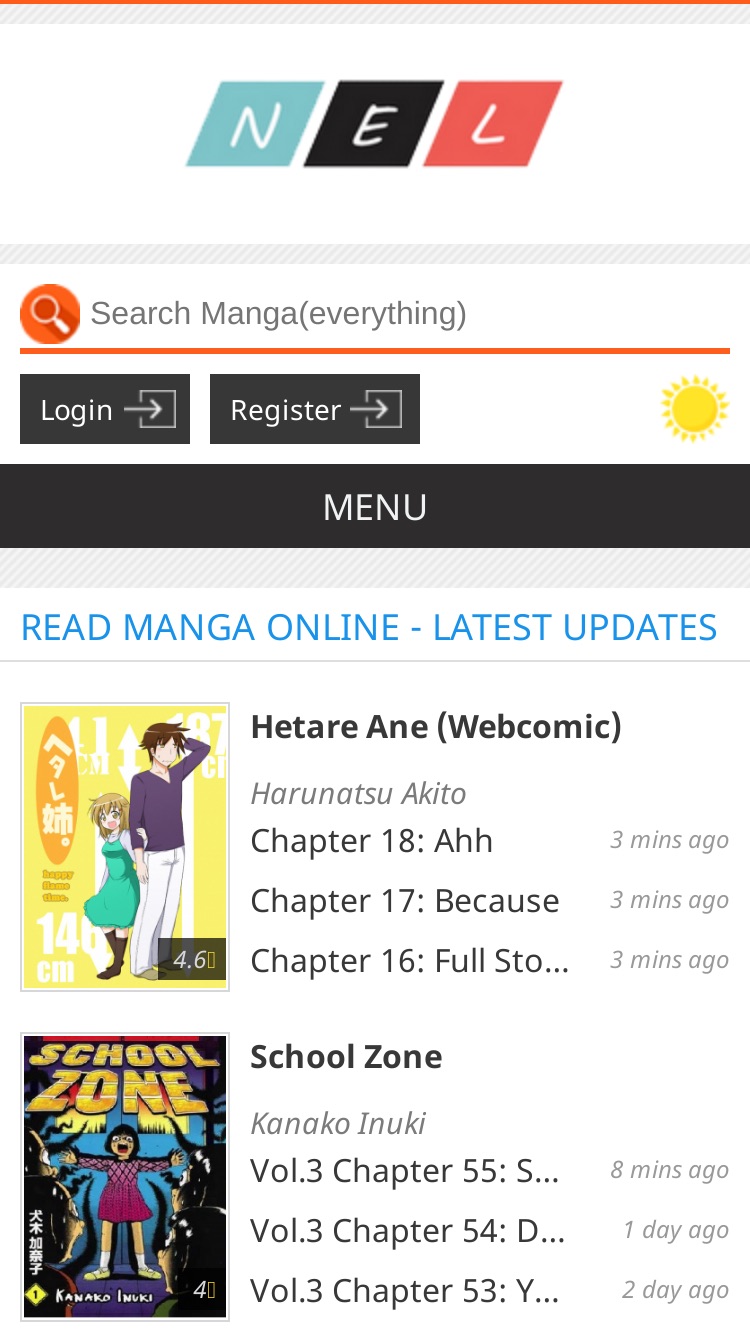This screenshot has width=750, height=1334.
Task: Tap the NEL site logo
Action: click(375, 124)
